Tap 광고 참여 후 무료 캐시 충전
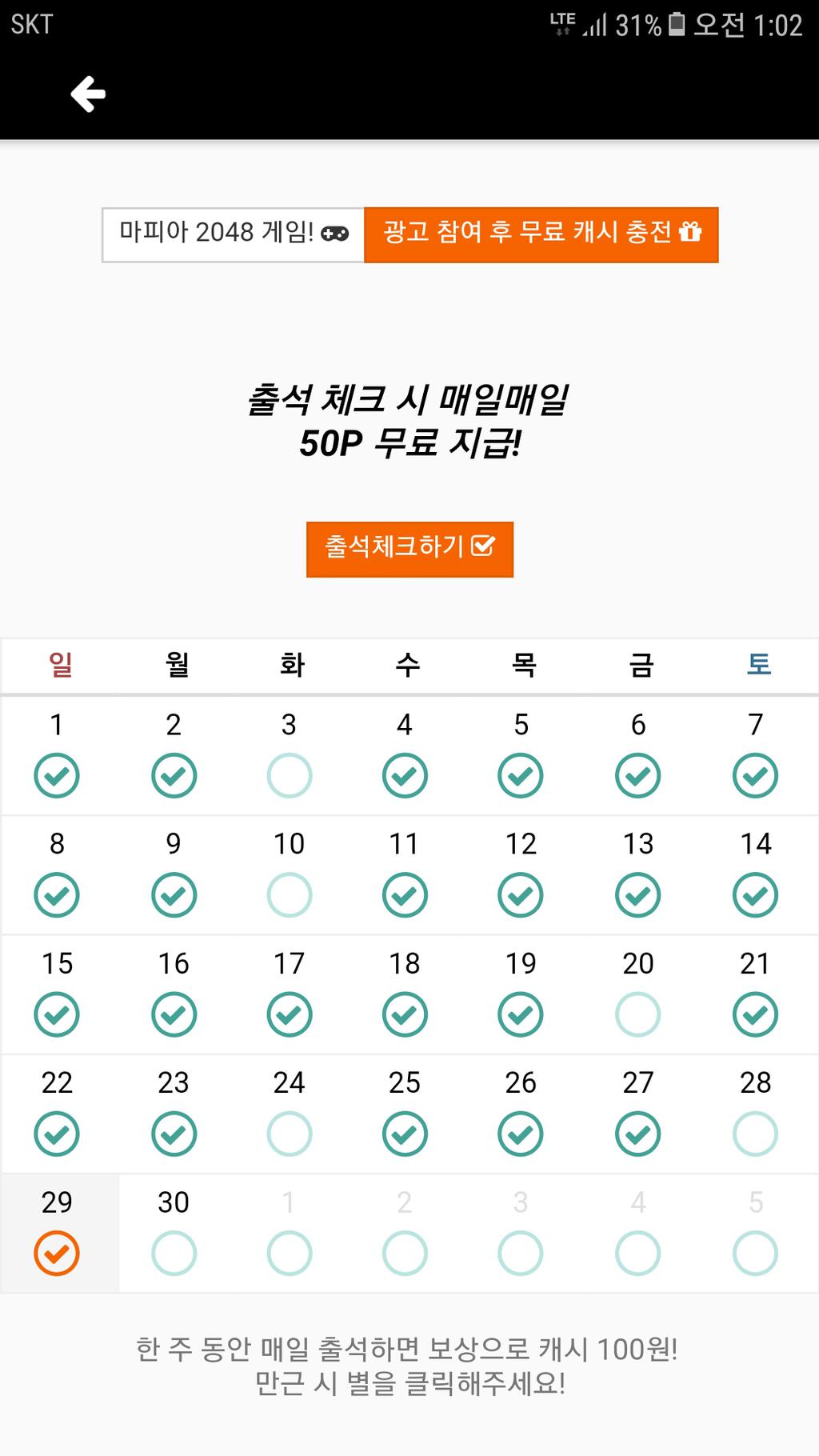 [x=541, y=234]
